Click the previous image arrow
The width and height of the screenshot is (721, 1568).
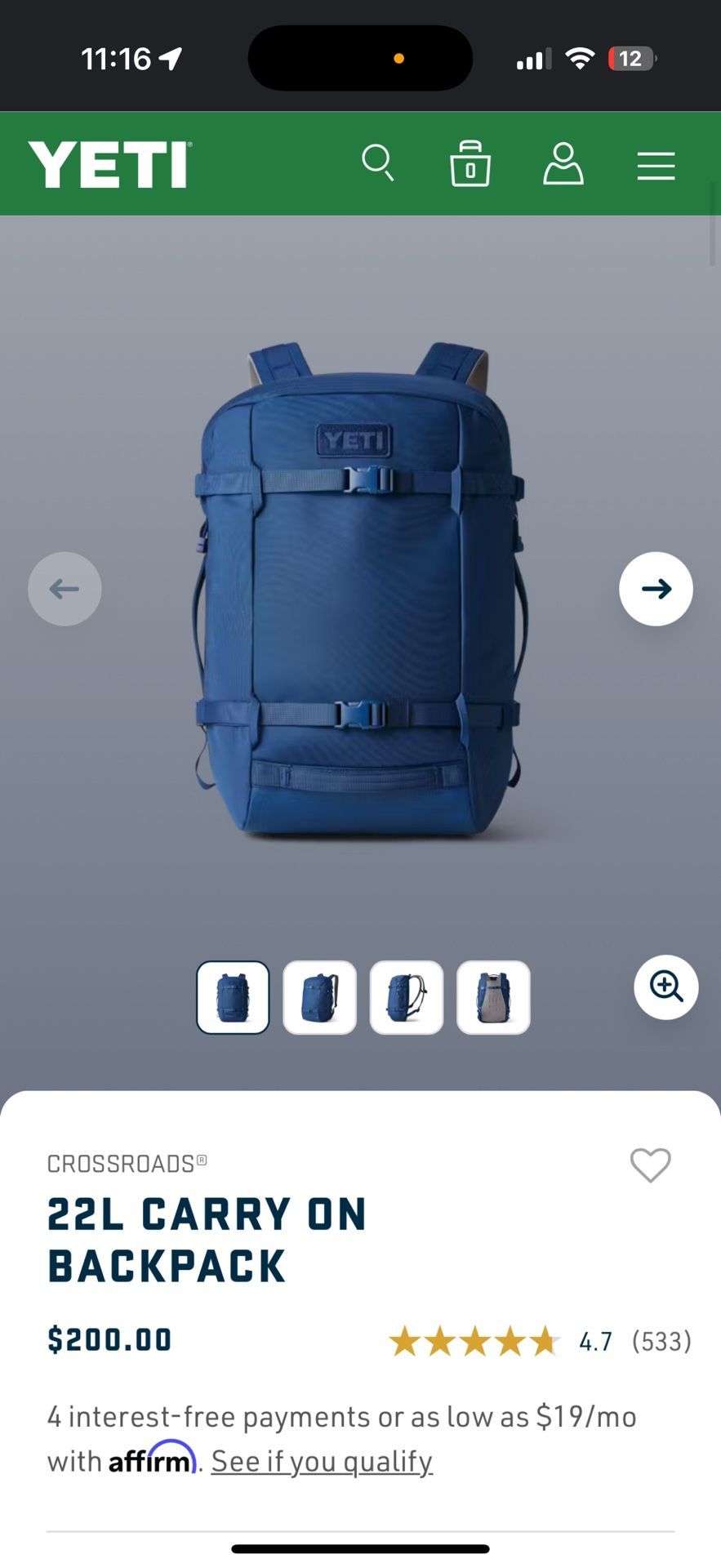point(65,588)
